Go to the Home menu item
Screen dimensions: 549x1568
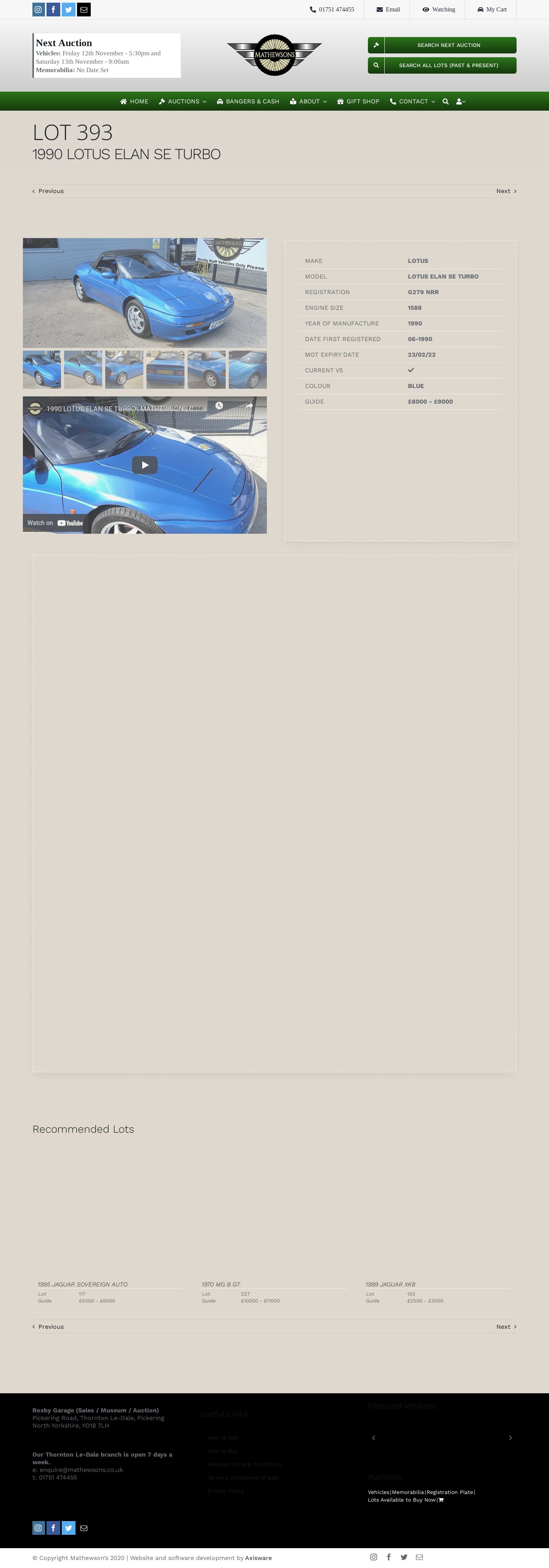tap(134, 101)
